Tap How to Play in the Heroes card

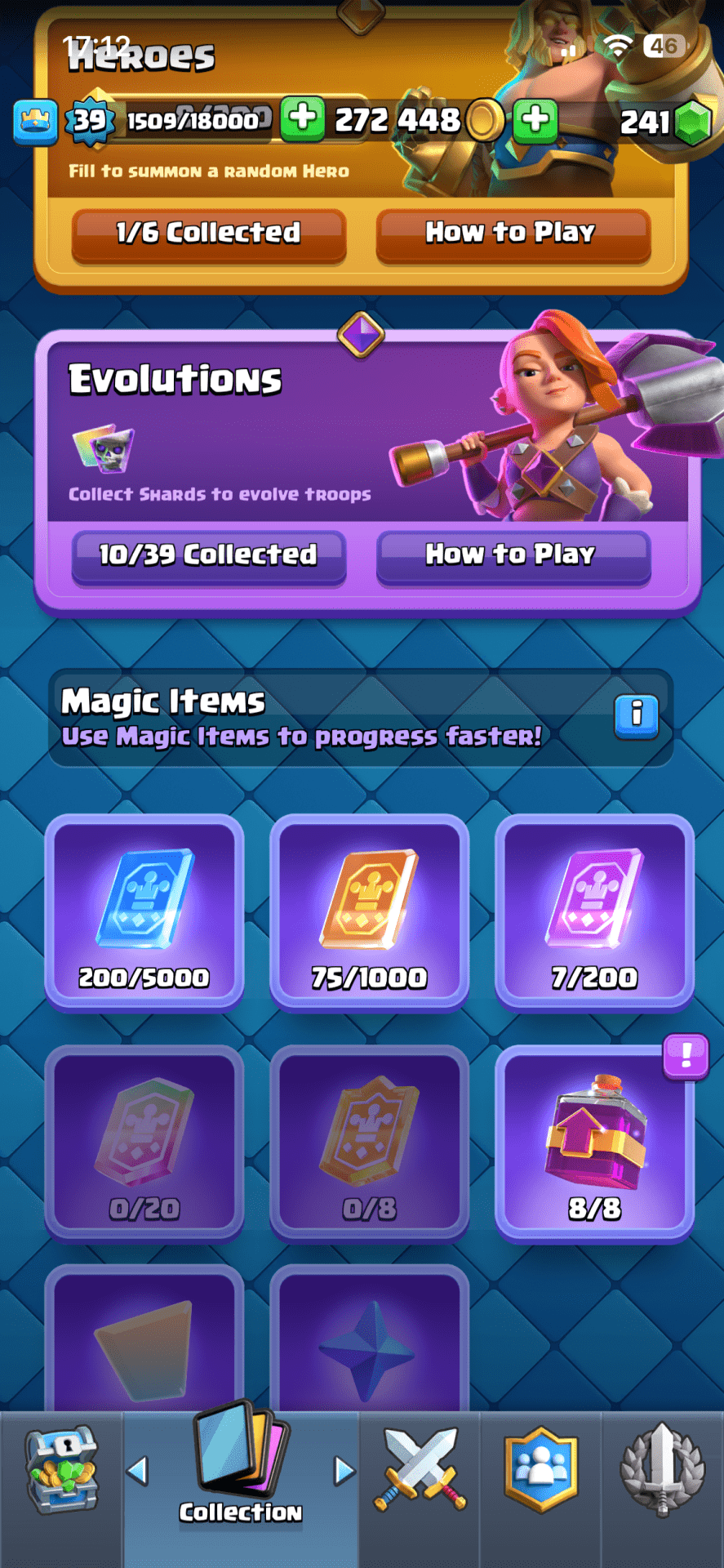(x=513, y=234)
